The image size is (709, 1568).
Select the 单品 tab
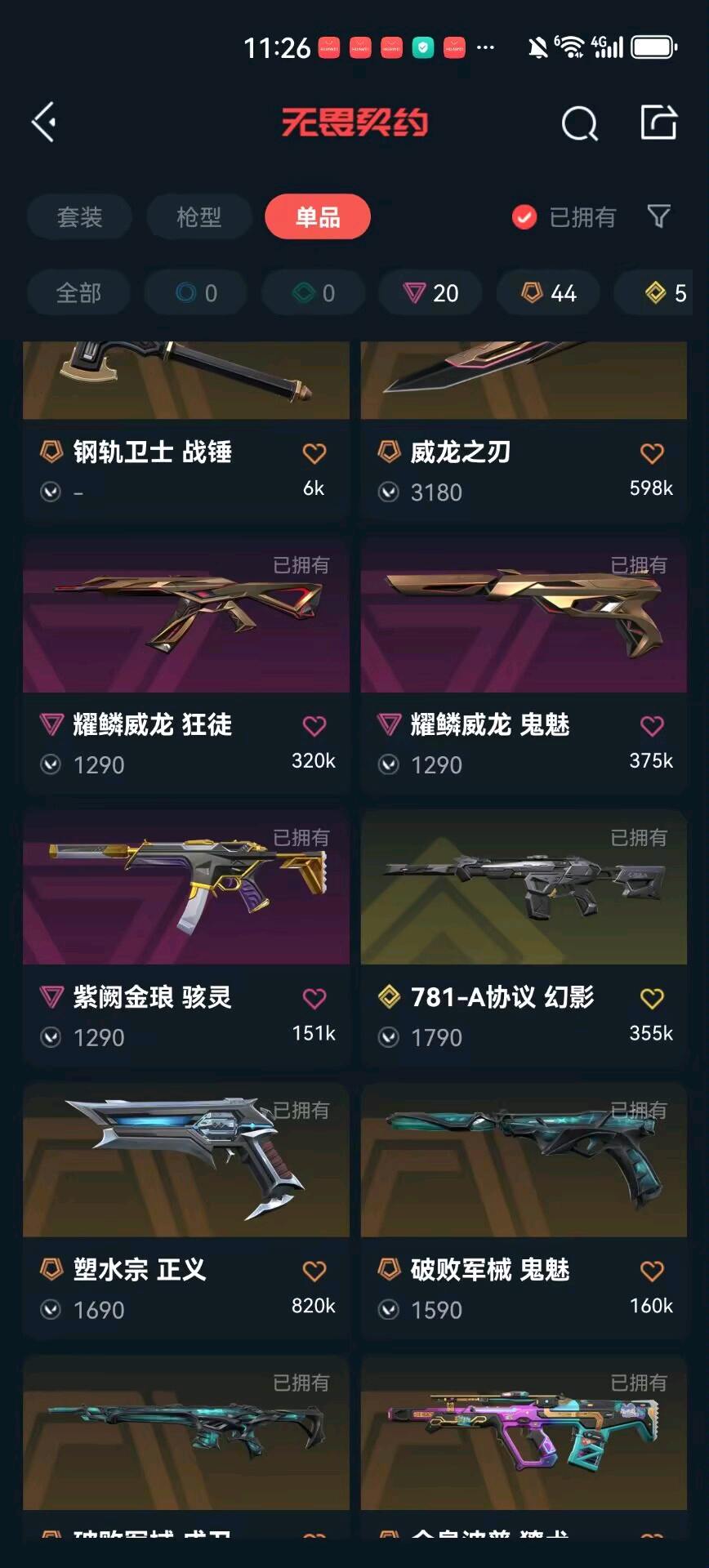click(318, 217)
